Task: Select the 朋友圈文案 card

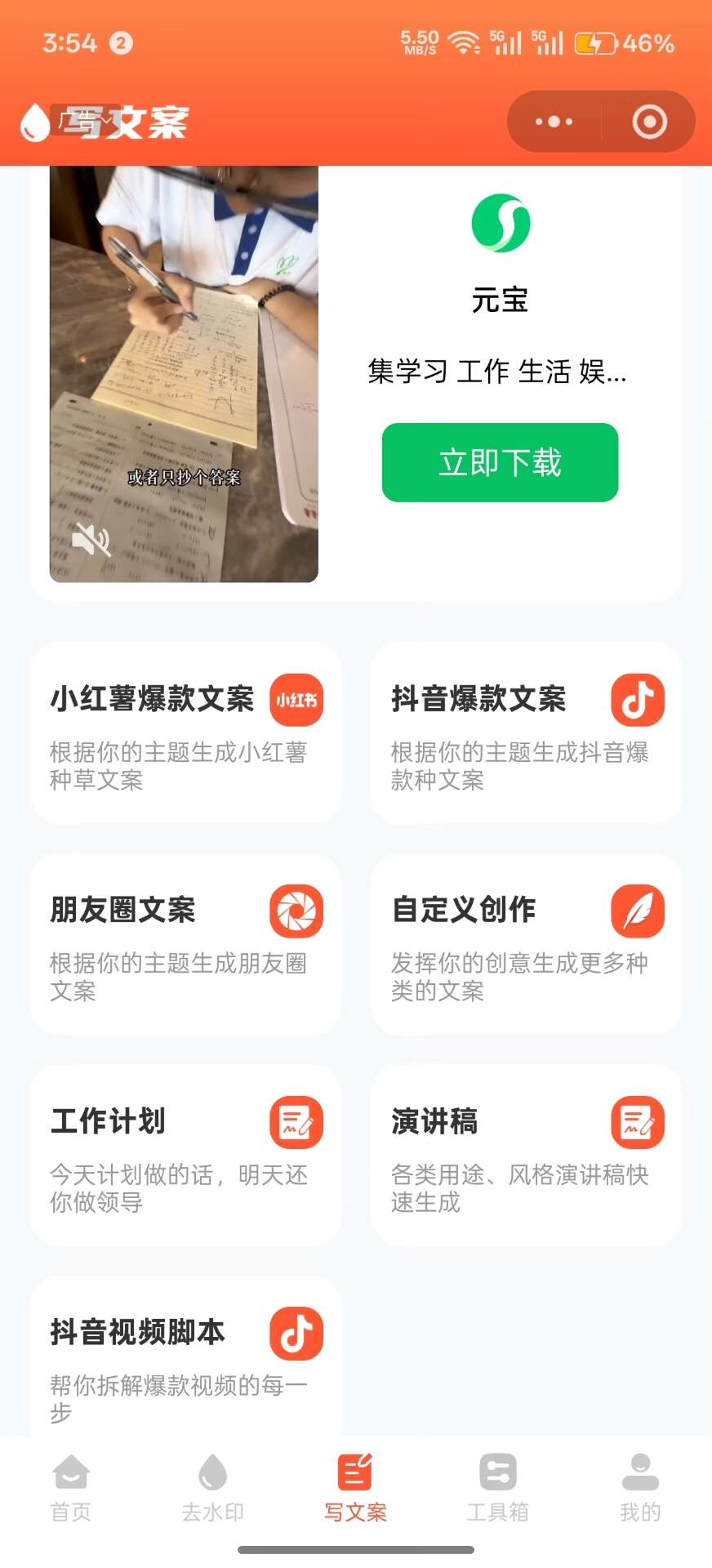Action: pos(185,944)
